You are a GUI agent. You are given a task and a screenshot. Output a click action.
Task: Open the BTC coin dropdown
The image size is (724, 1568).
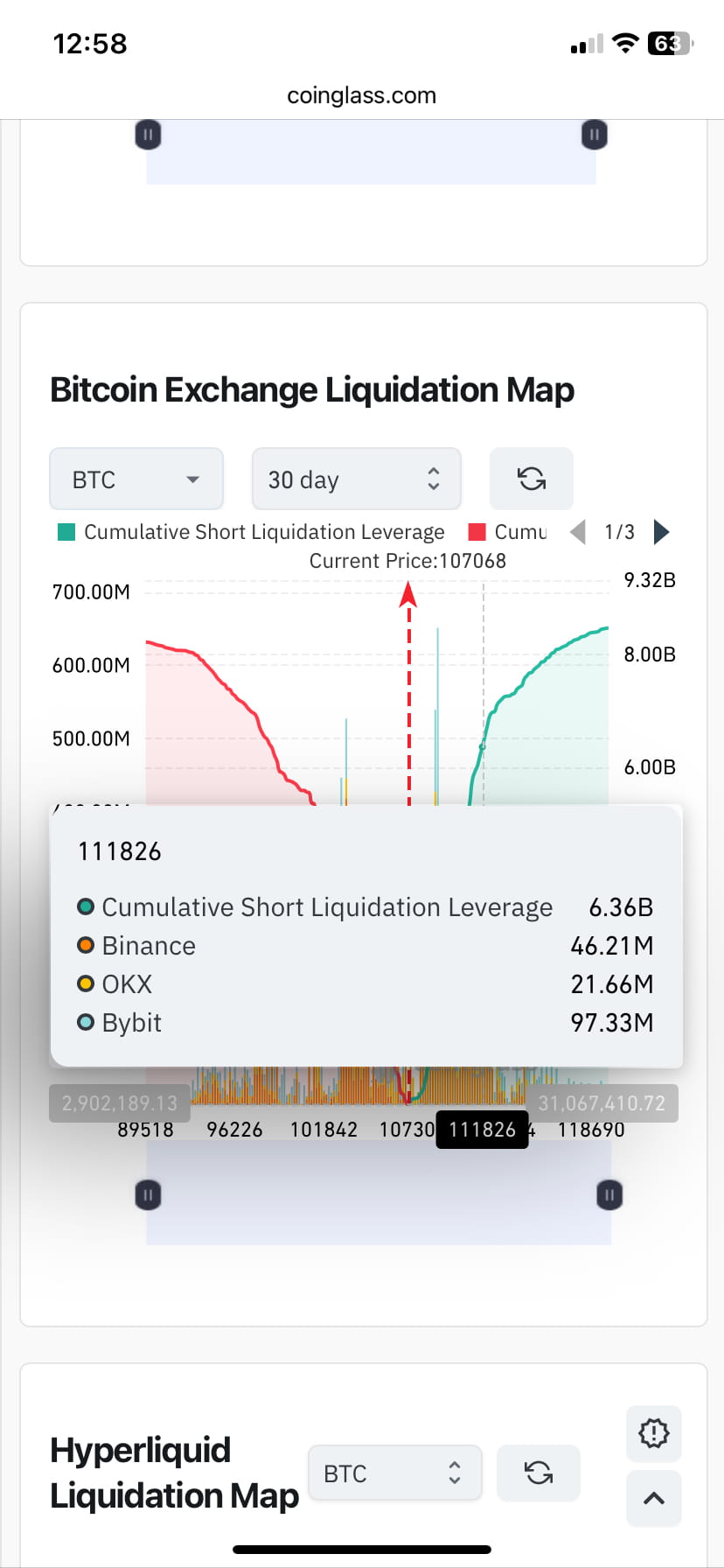click(136, 479)
